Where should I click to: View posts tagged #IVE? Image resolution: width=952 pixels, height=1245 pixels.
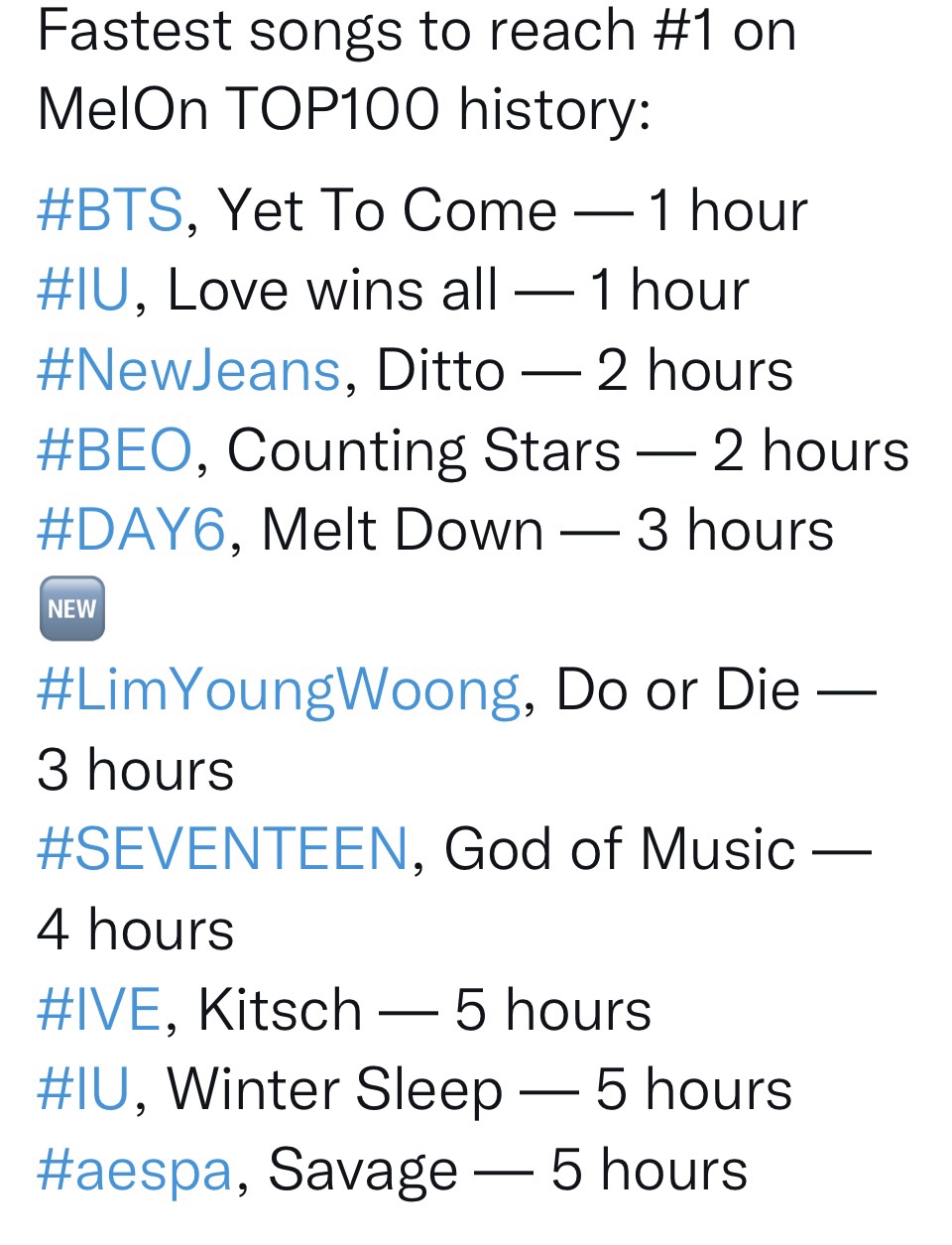[x=98, y=1011]
